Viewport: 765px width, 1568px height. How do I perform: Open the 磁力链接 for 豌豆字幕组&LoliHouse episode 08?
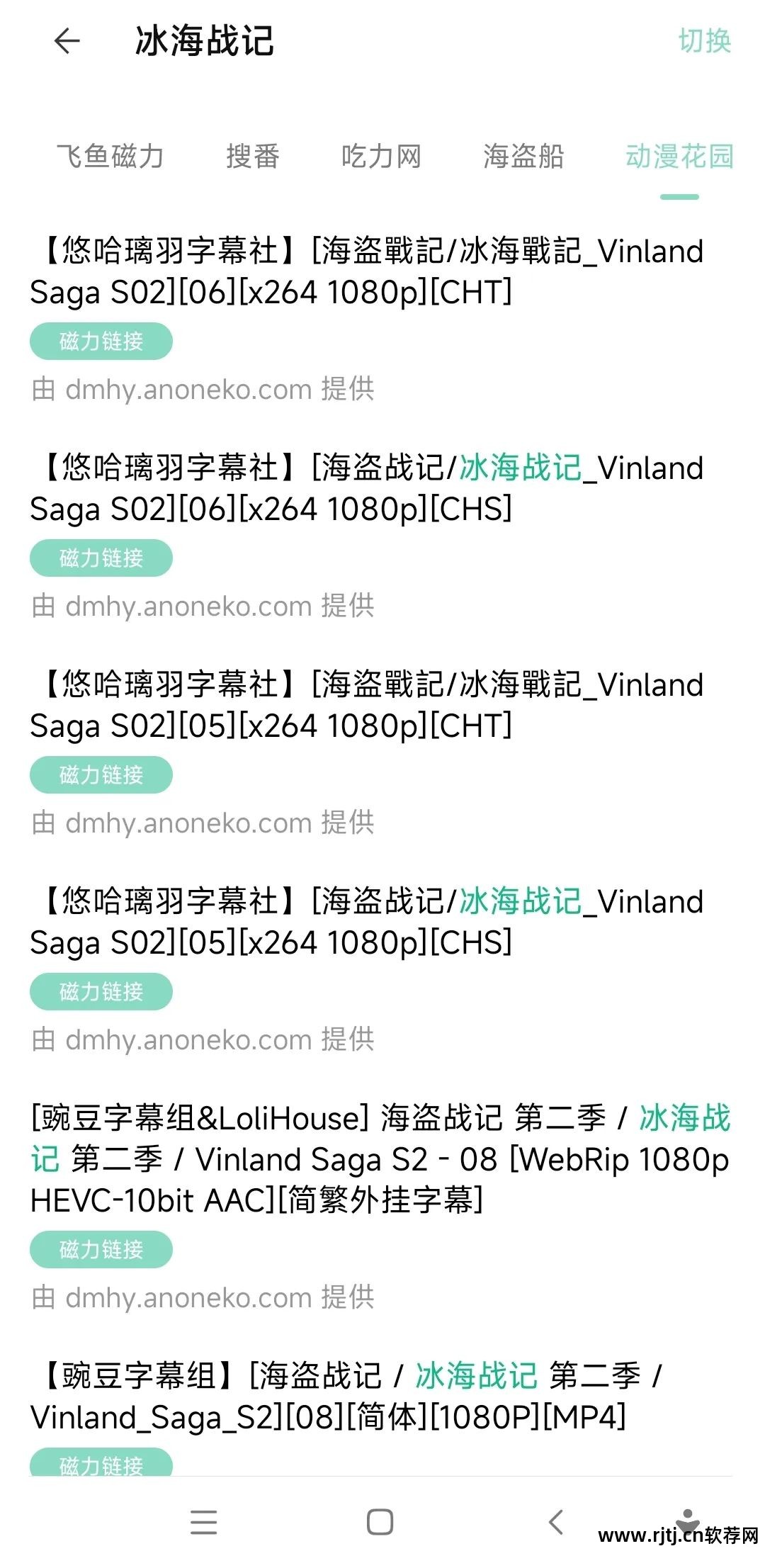(x=100, y=1249)
